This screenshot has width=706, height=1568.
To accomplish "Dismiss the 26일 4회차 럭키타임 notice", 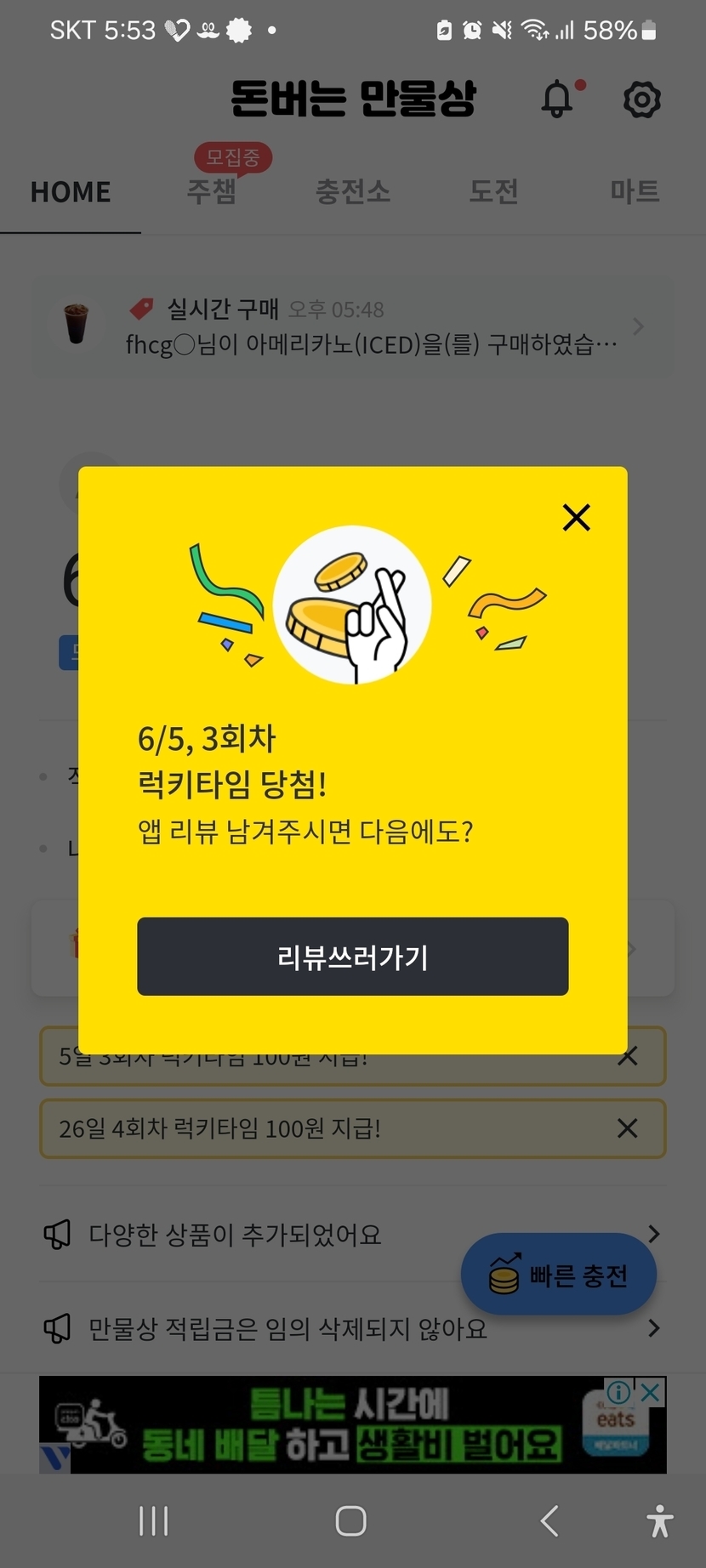I will pos(628,1128).
